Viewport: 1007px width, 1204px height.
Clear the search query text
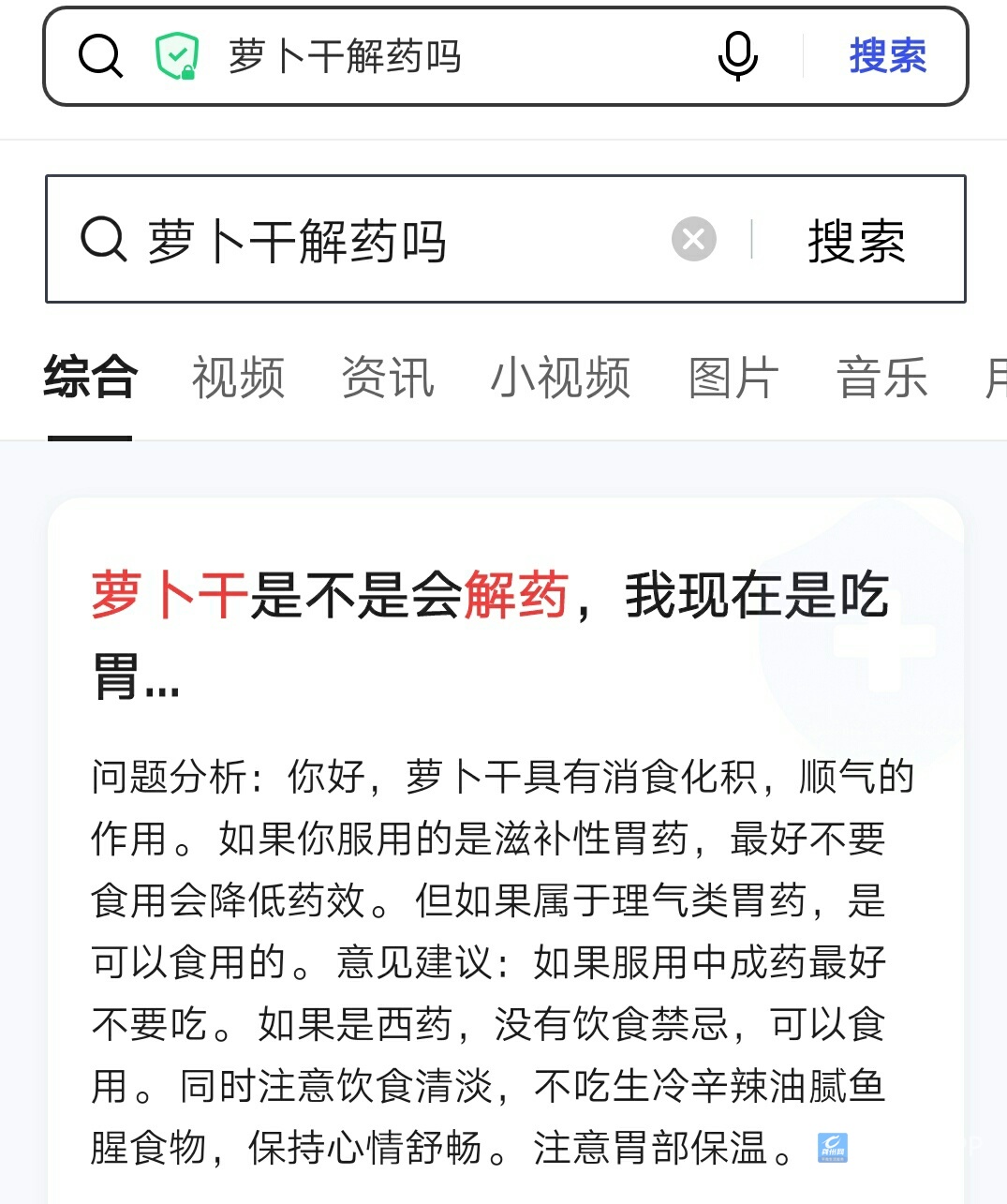(693, 239)
